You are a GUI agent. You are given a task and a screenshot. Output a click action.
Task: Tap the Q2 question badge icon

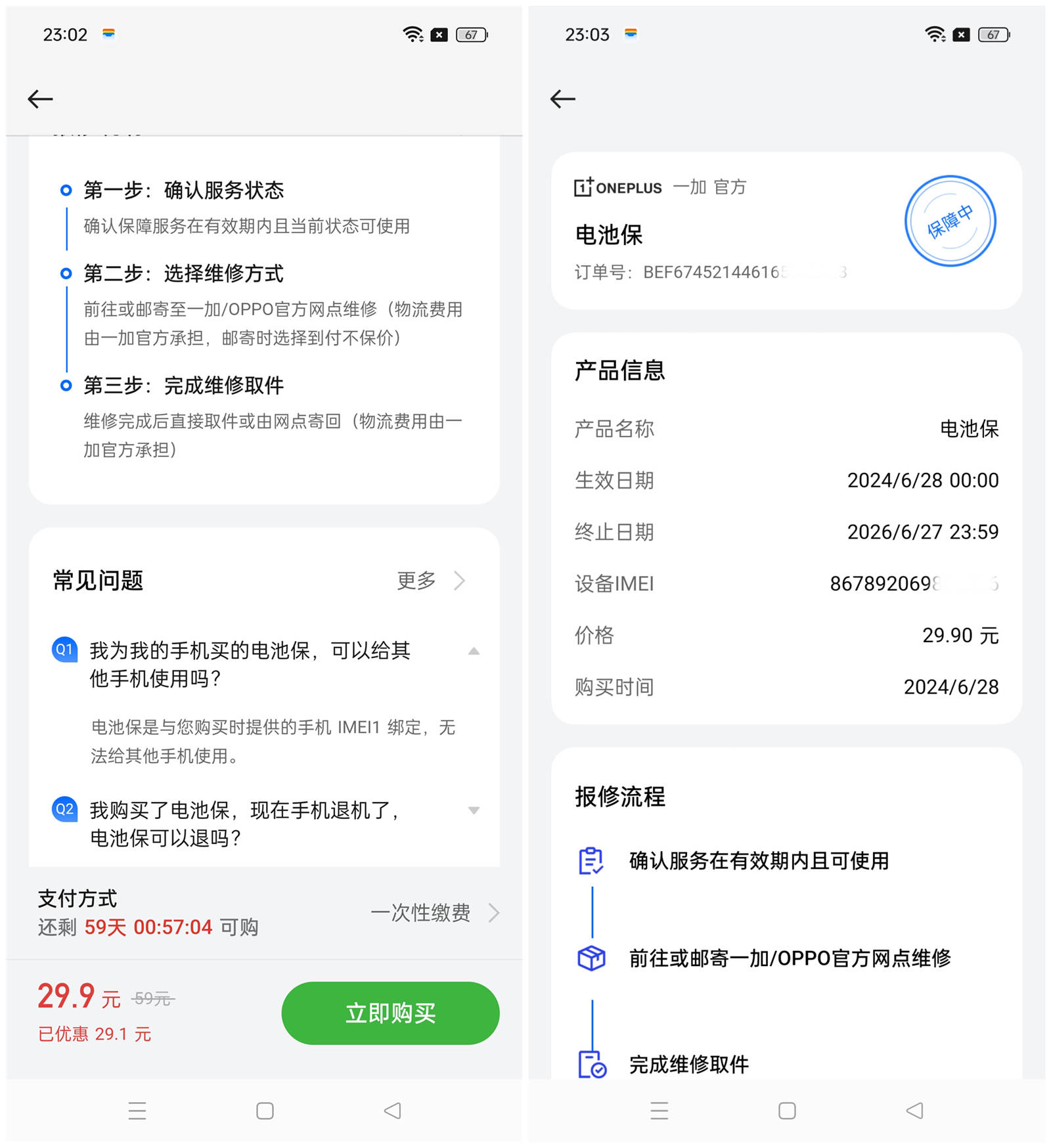pyautogui.click(x=64, y=810)
